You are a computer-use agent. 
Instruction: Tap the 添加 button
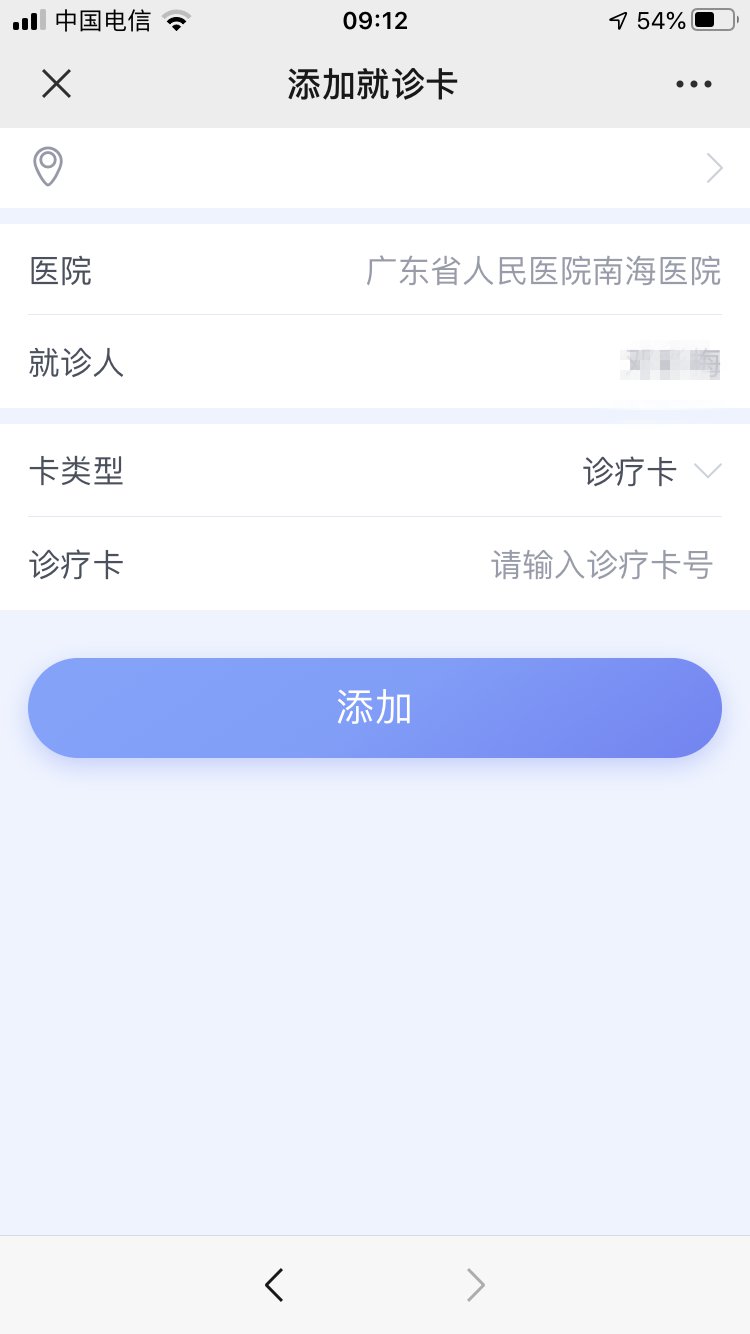pyautogui.click(x=375, y=708)
